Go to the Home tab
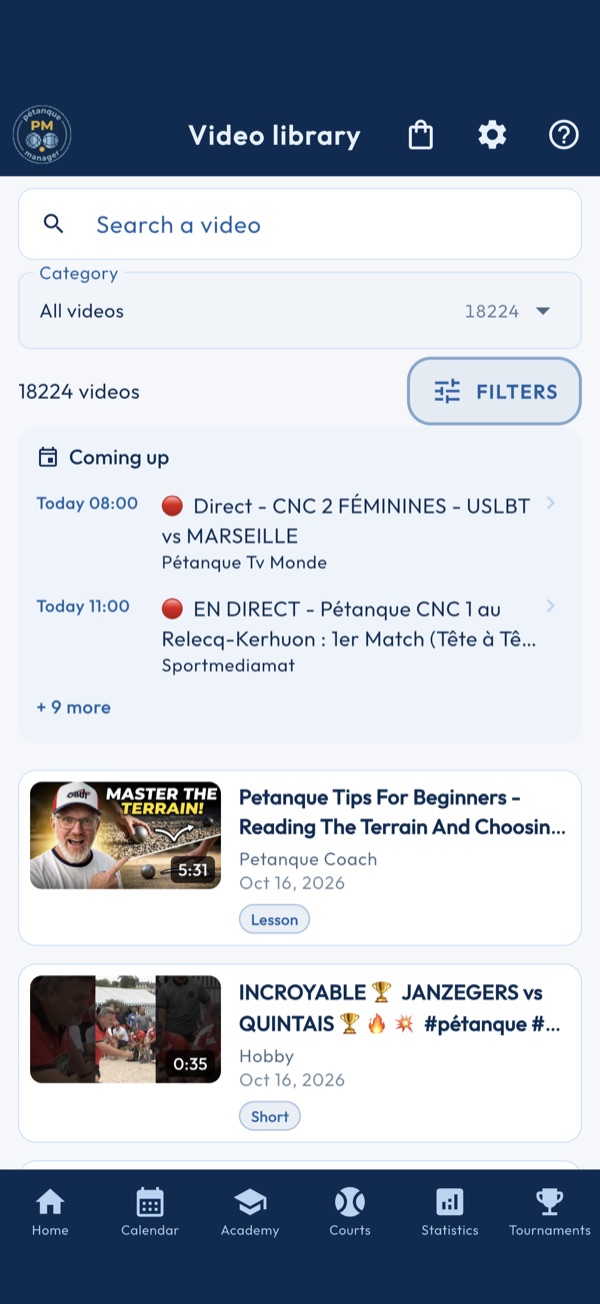Image resolution: width=600 pixels, height=1304 pixels. (x=50, y=1212)
